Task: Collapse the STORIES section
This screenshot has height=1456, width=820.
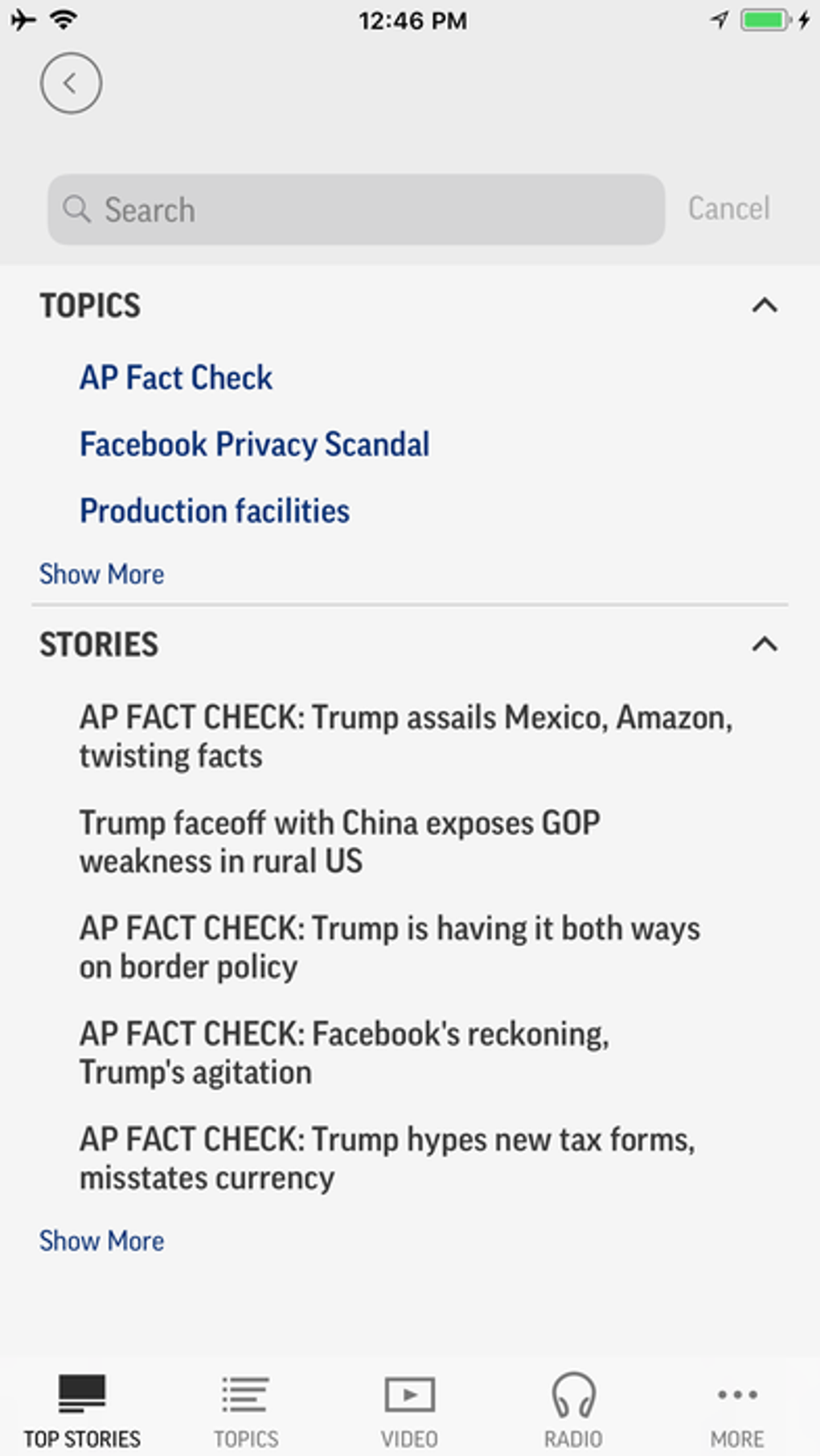Action: [765, 644]
